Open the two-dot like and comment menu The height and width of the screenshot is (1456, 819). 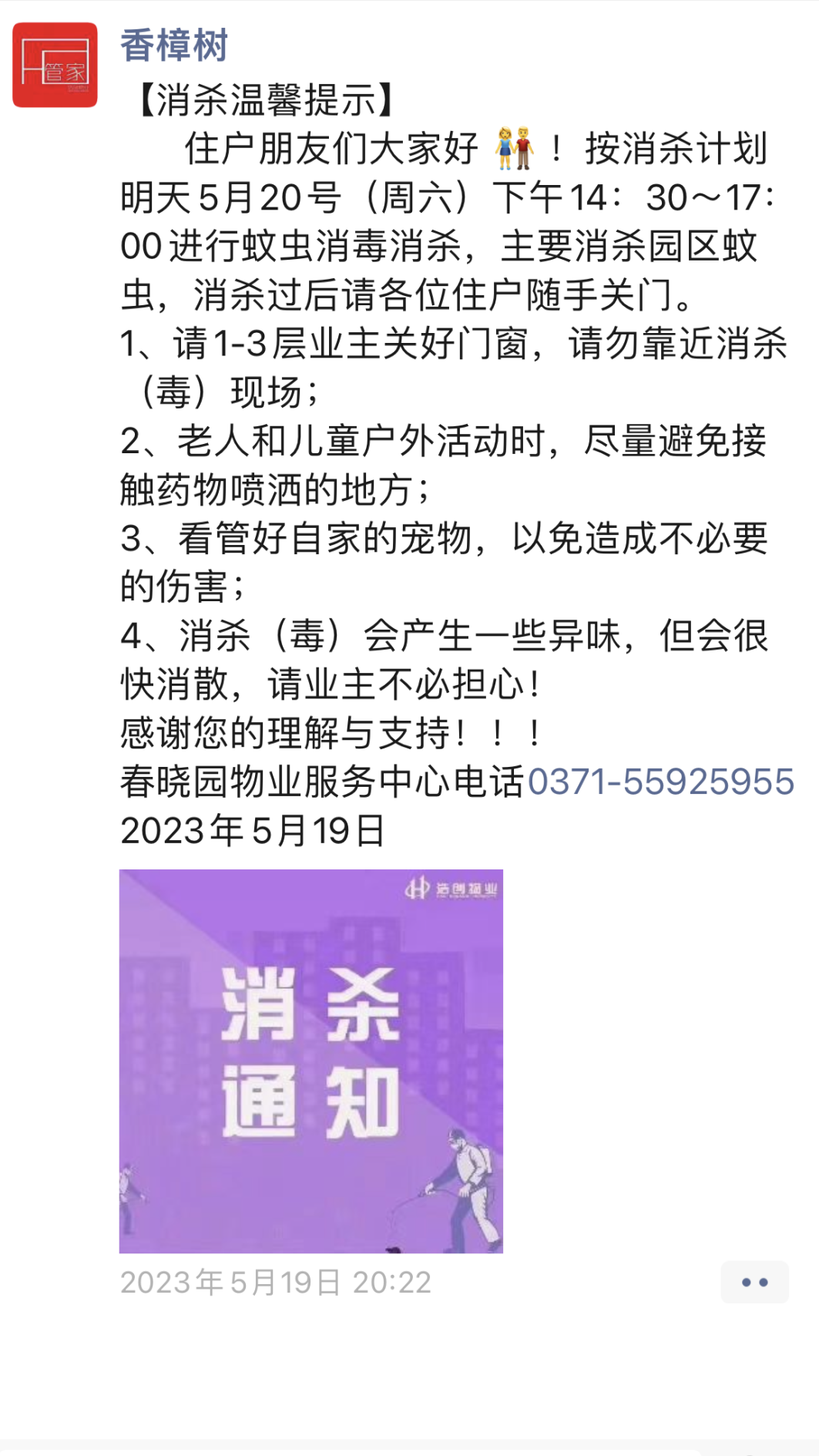point(754,1283)
